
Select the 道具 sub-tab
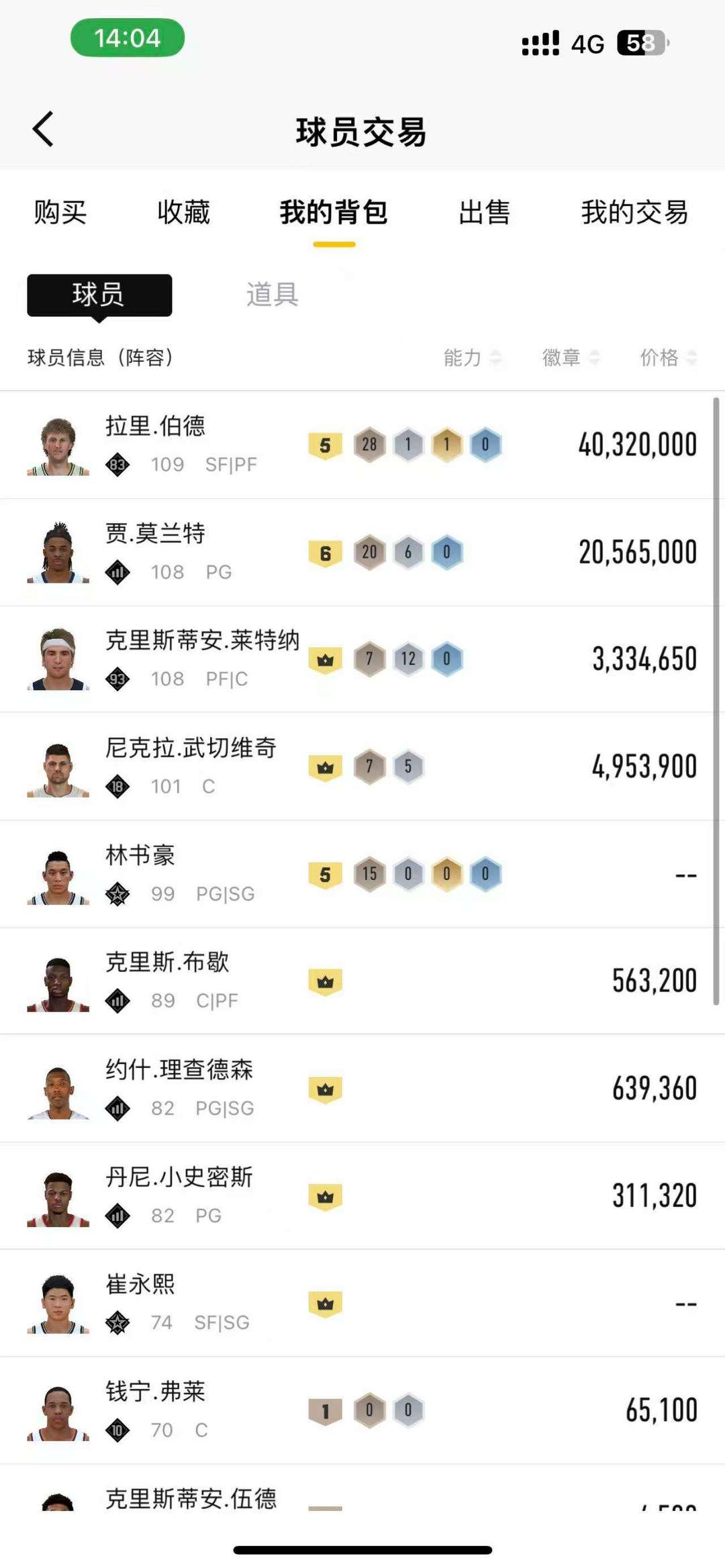coord(272,295)
